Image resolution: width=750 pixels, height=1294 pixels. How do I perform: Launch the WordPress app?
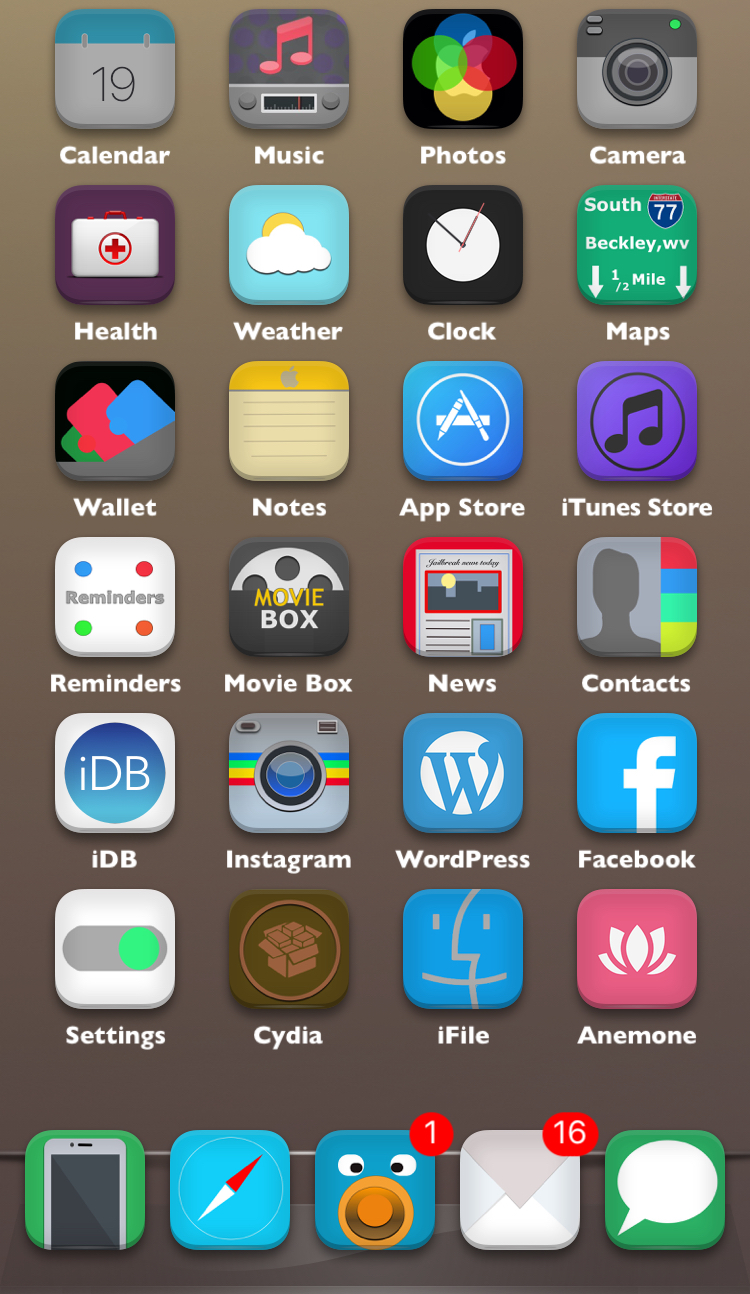[x=462, y=773]
